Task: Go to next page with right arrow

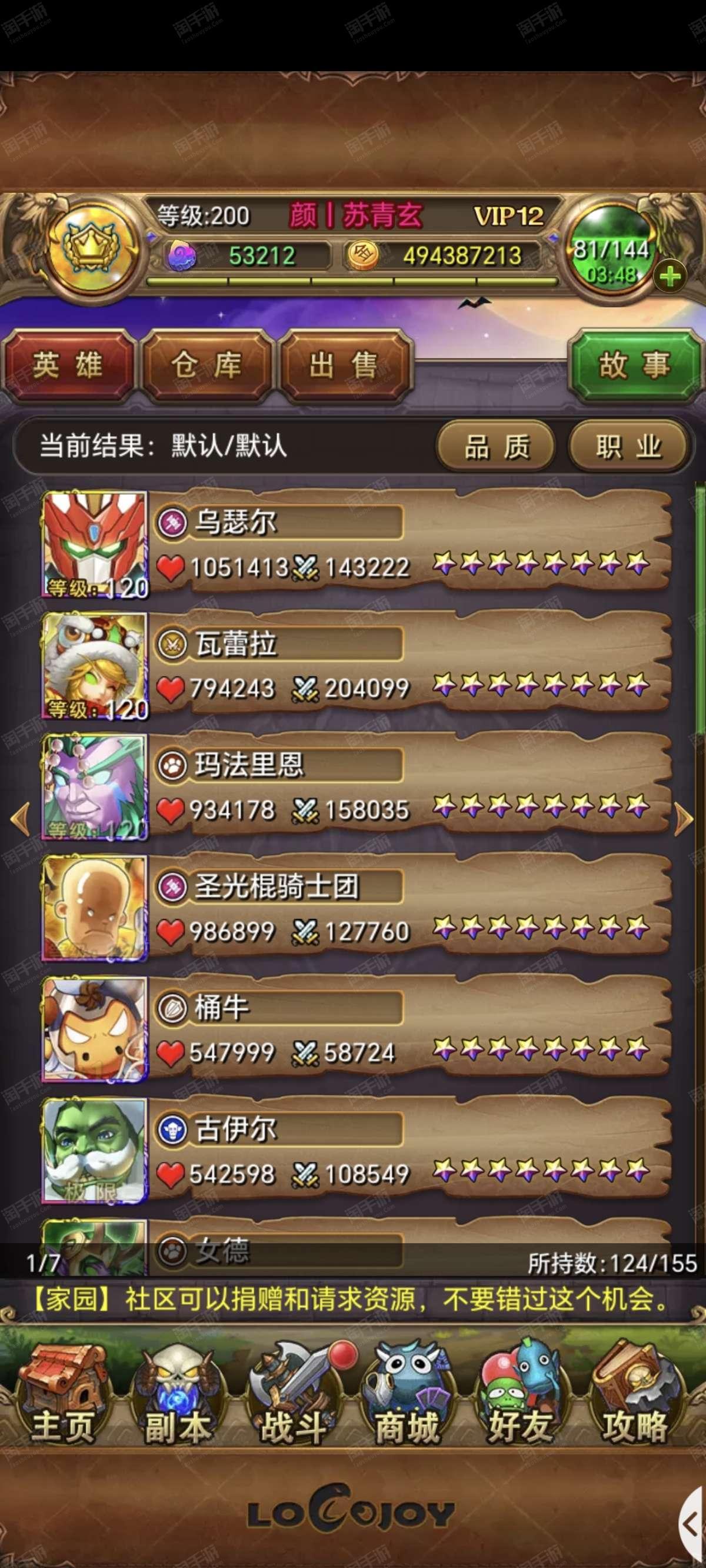Action: (684, 819)
